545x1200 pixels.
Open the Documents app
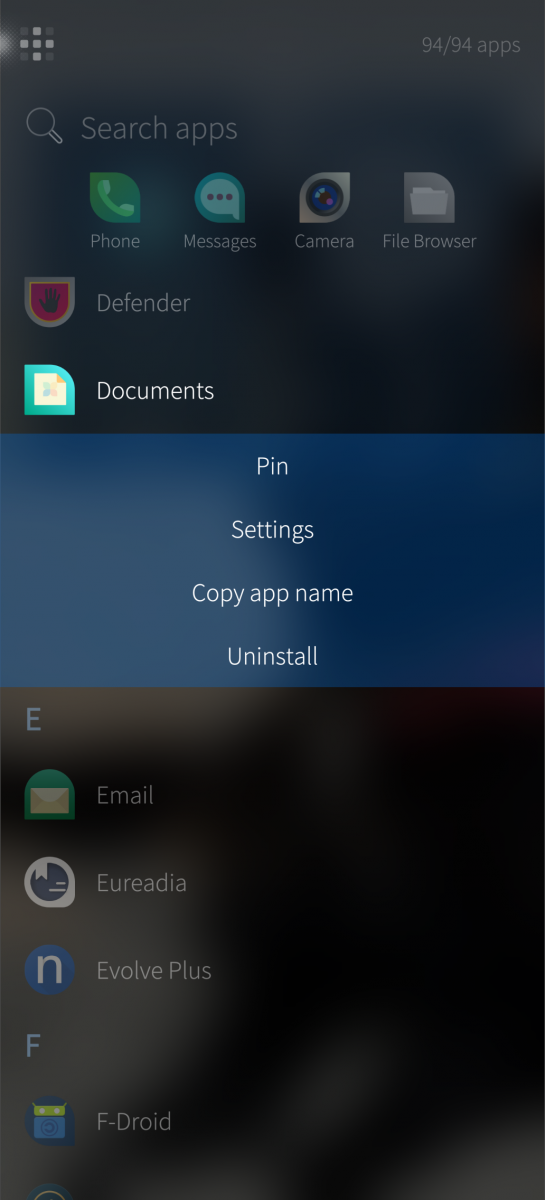pos(272,390)
